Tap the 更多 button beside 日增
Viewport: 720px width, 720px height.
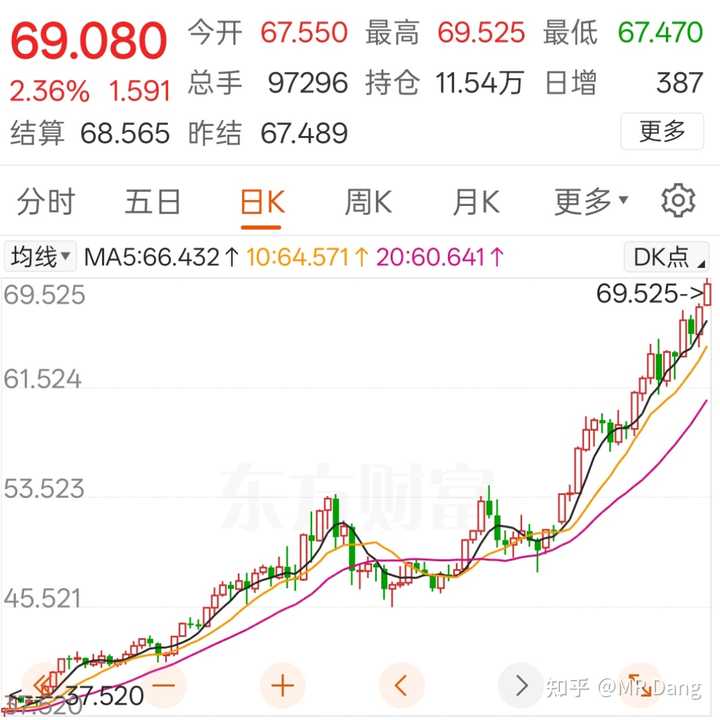661,130
